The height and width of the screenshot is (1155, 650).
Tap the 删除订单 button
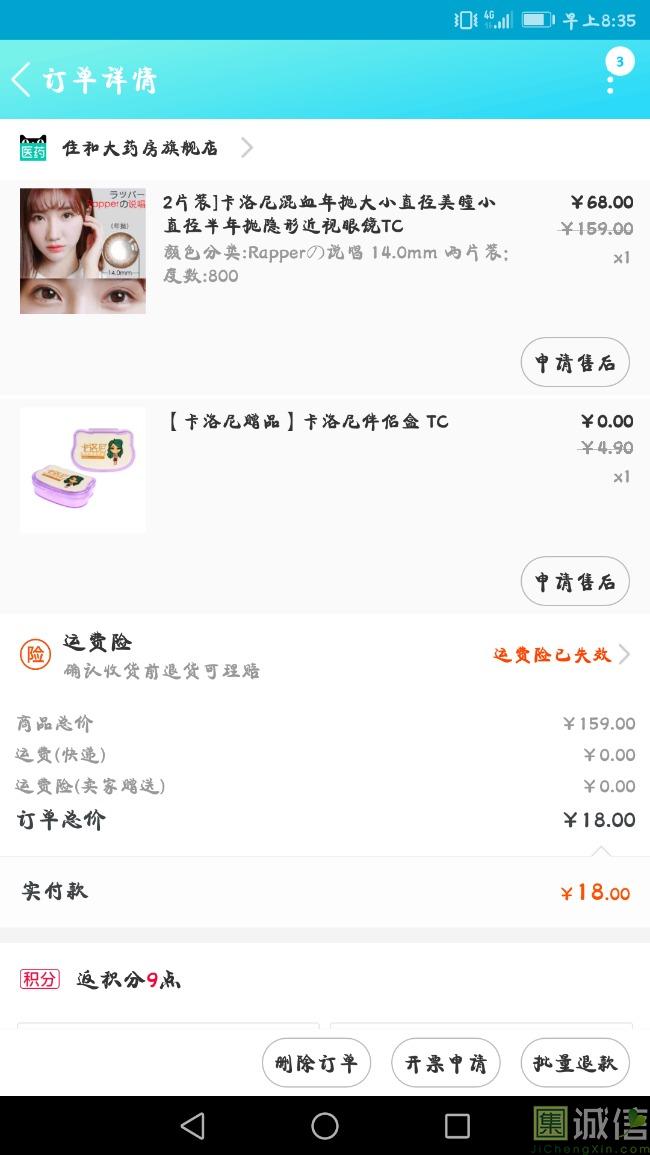(316, 1062)
